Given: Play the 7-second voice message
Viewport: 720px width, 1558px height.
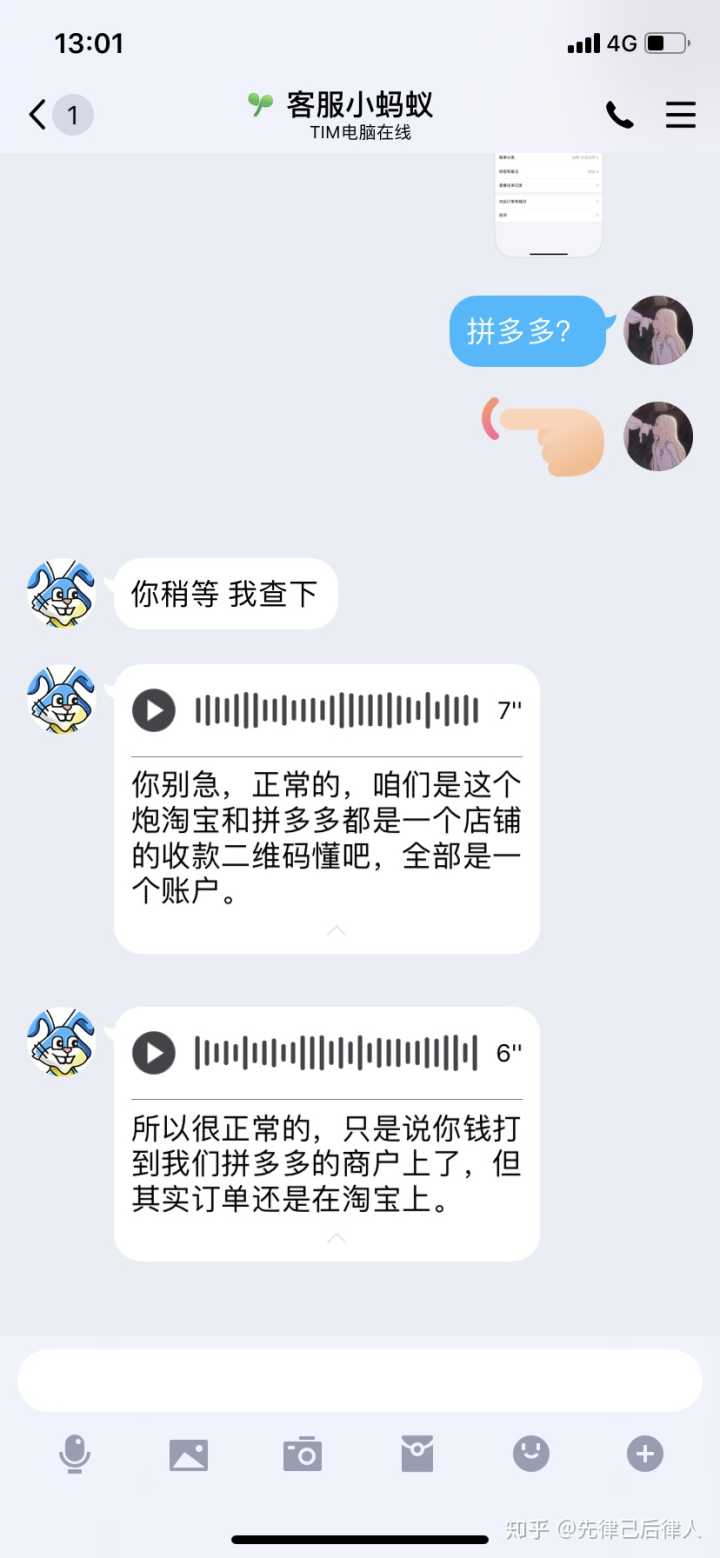Looking at the screenshot, I should [x=154, y=710].
